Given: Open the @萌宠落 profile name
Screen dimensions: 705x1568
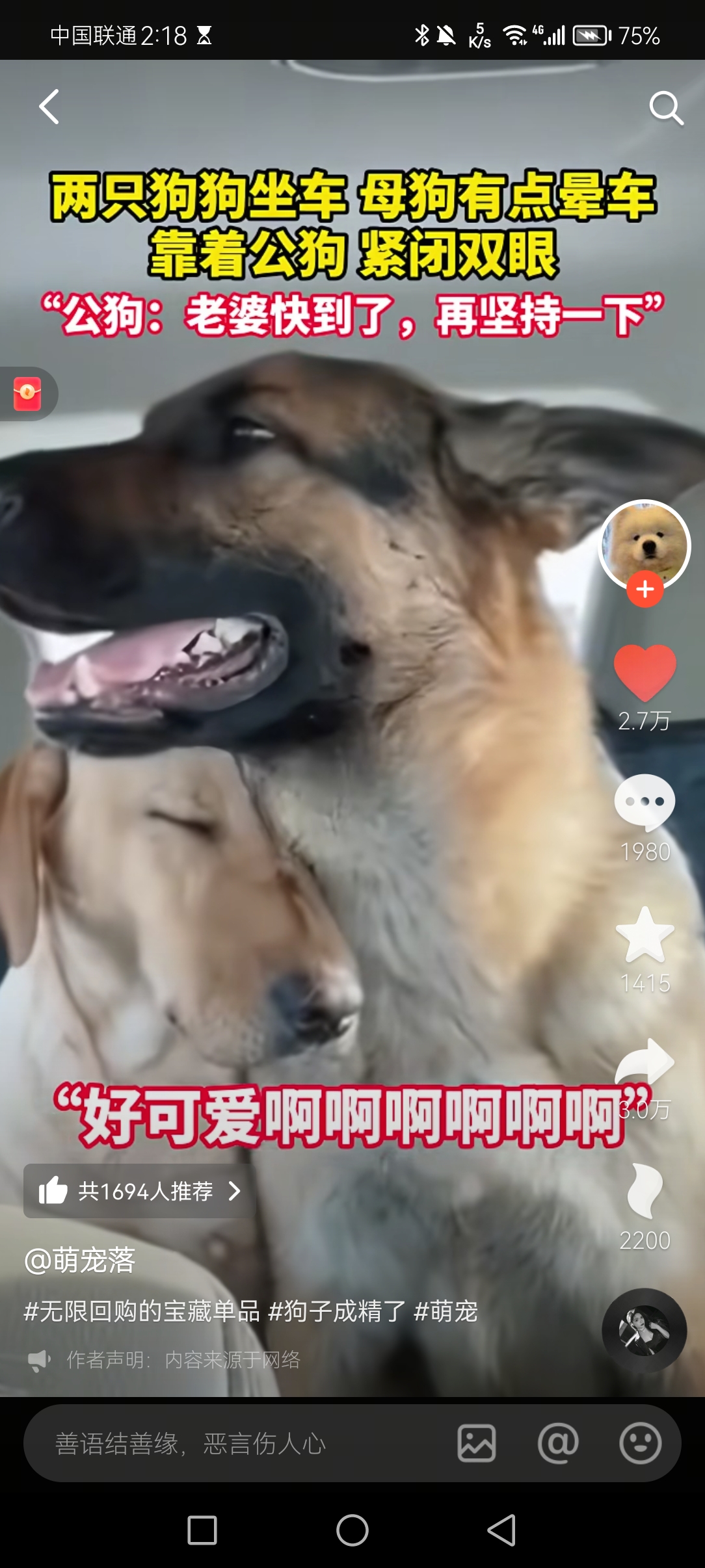Looking at the screenshot, I should point(79,1260).
